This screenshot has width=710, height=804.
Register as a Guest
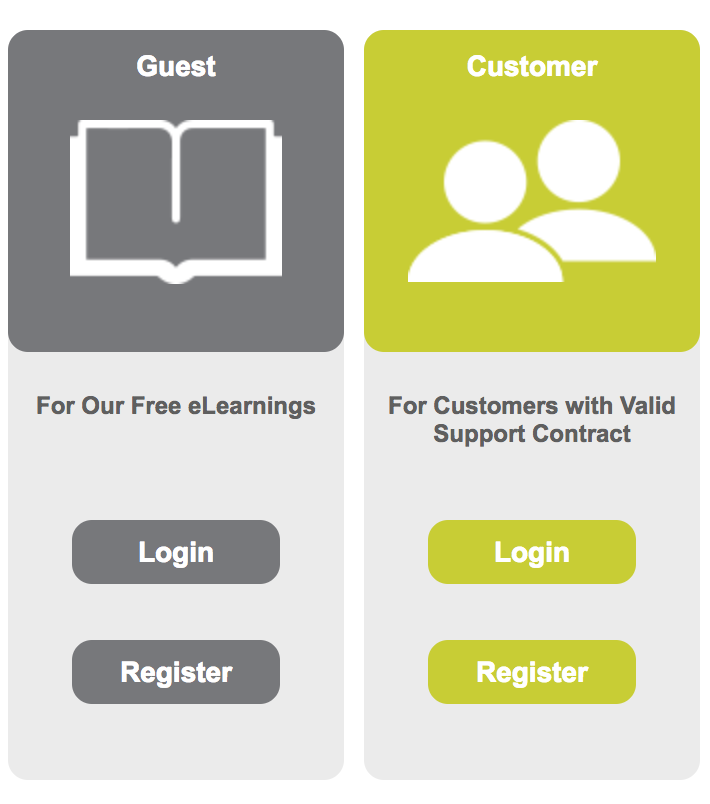click(176, 672)
